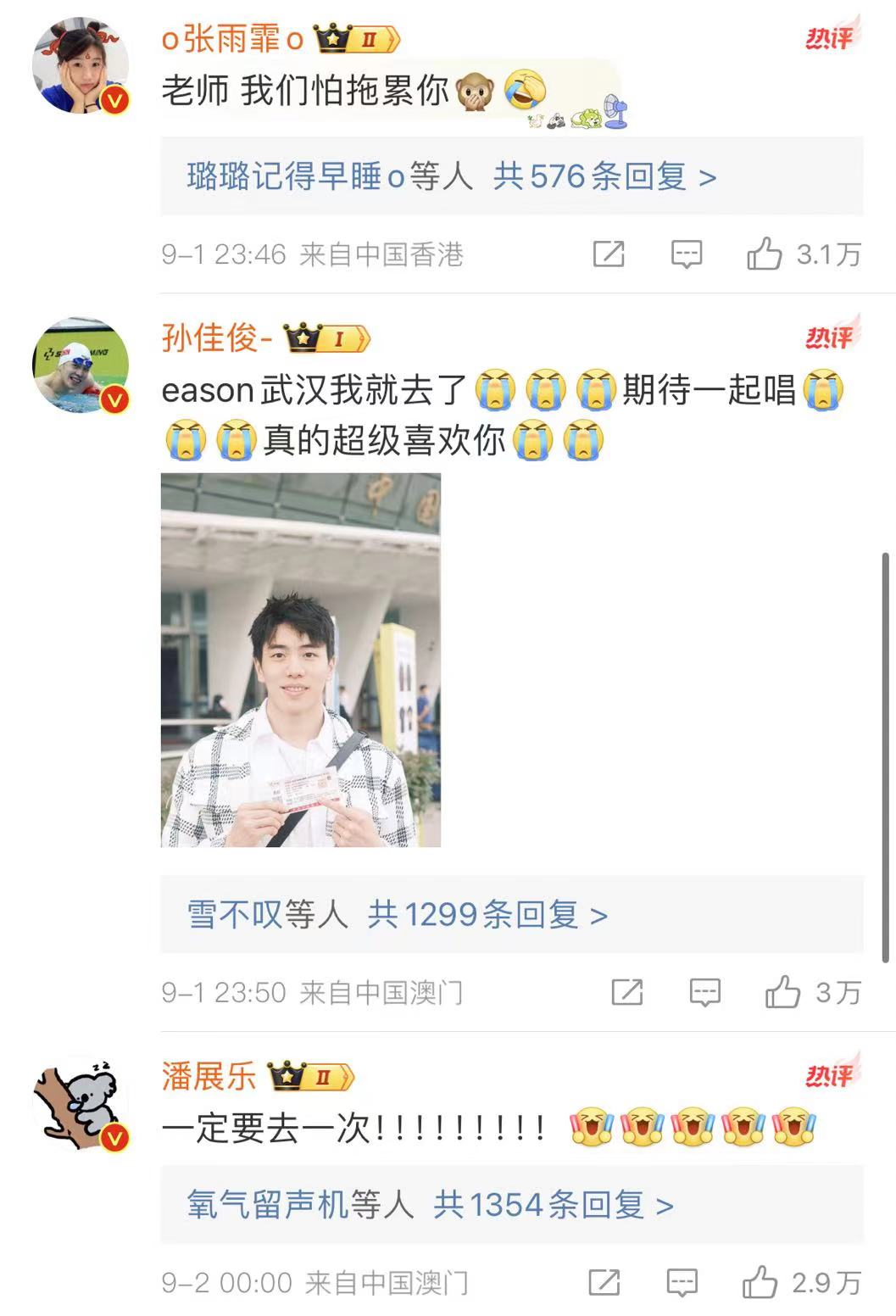Reply to 潘展乐's comment
This screenshot has width=896, height=1316.
pos(682,1282)
